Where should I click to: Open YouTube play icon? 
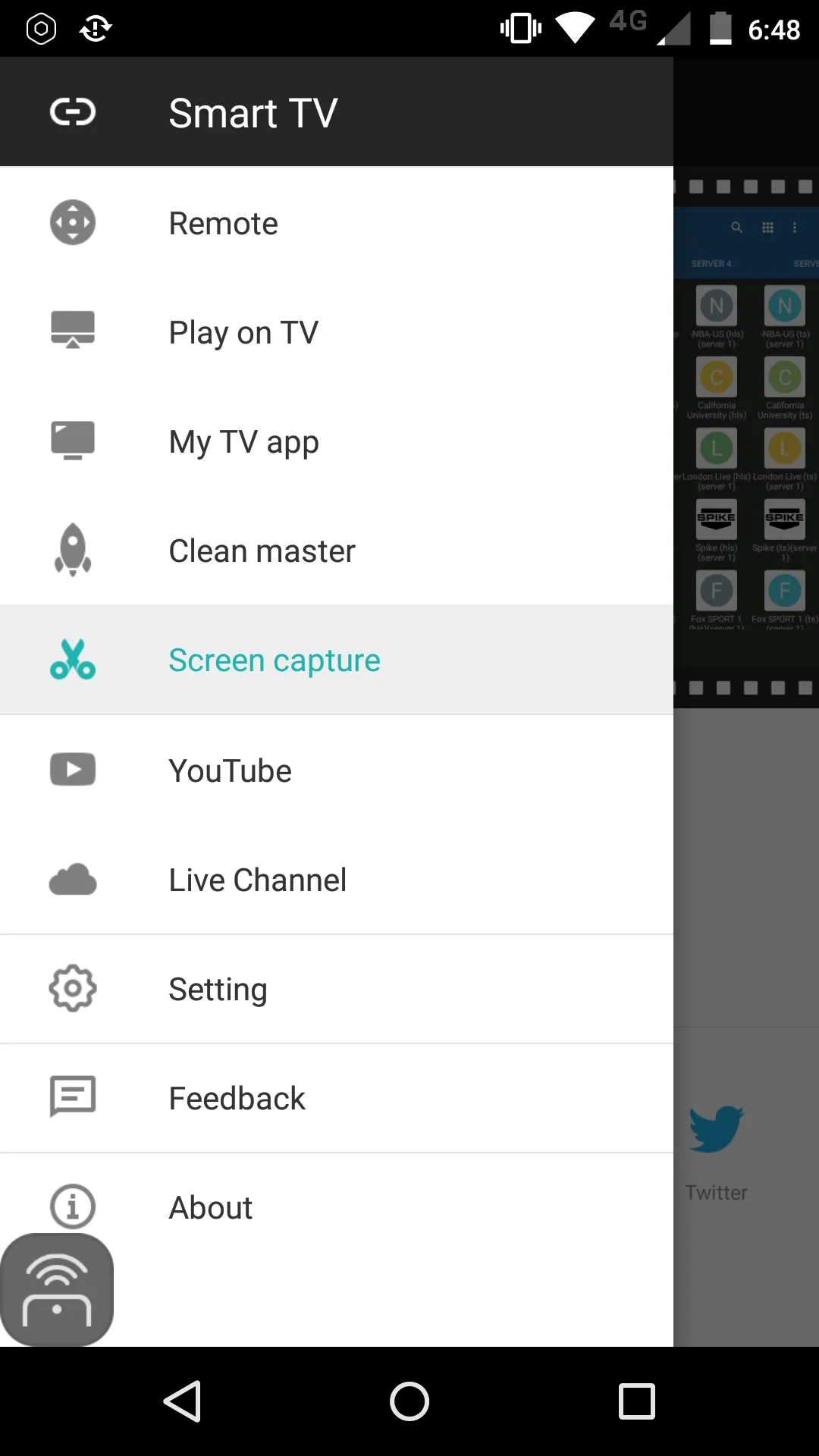click(72, 770)
